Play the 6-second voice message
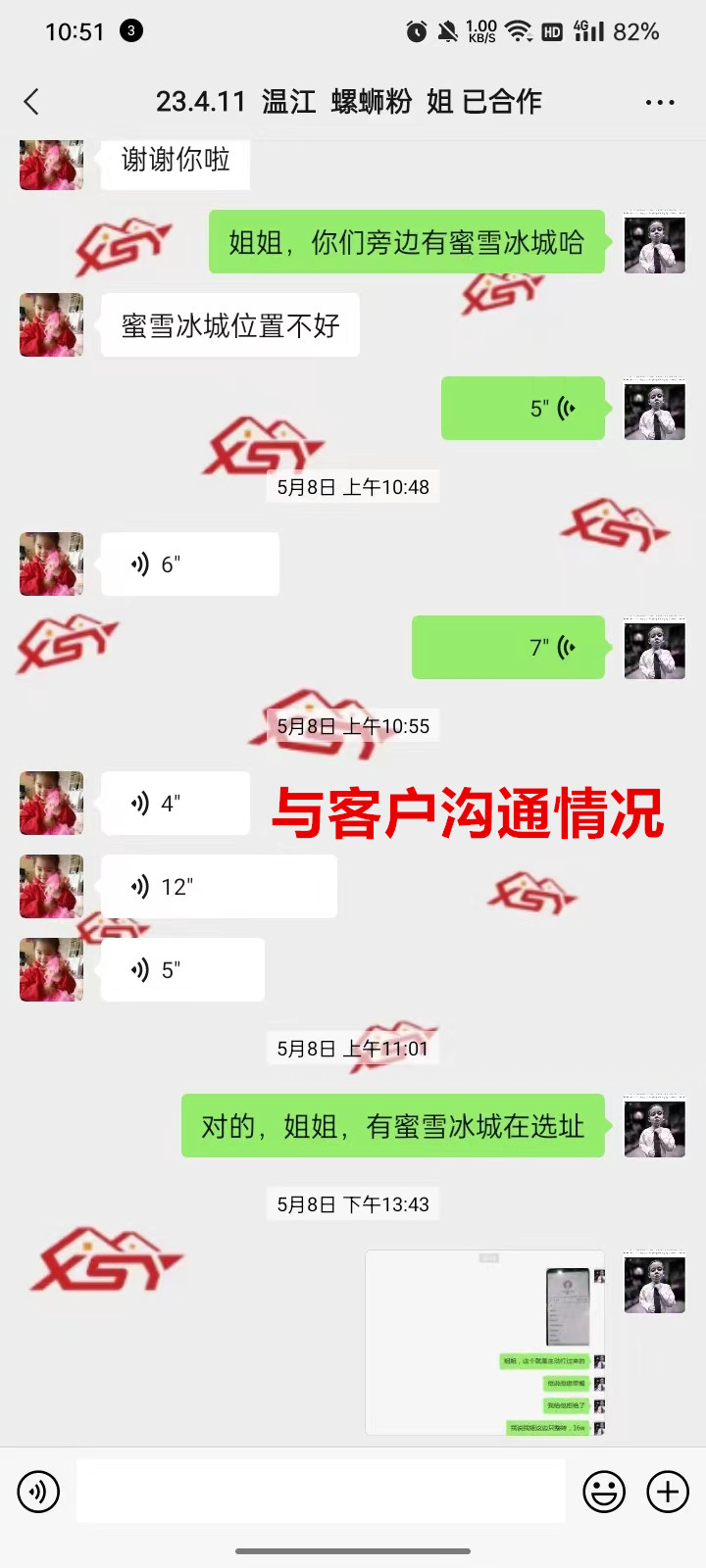The width and height of the screenshot is (706, 1568). pyautogui.click(x=189, y=564)
